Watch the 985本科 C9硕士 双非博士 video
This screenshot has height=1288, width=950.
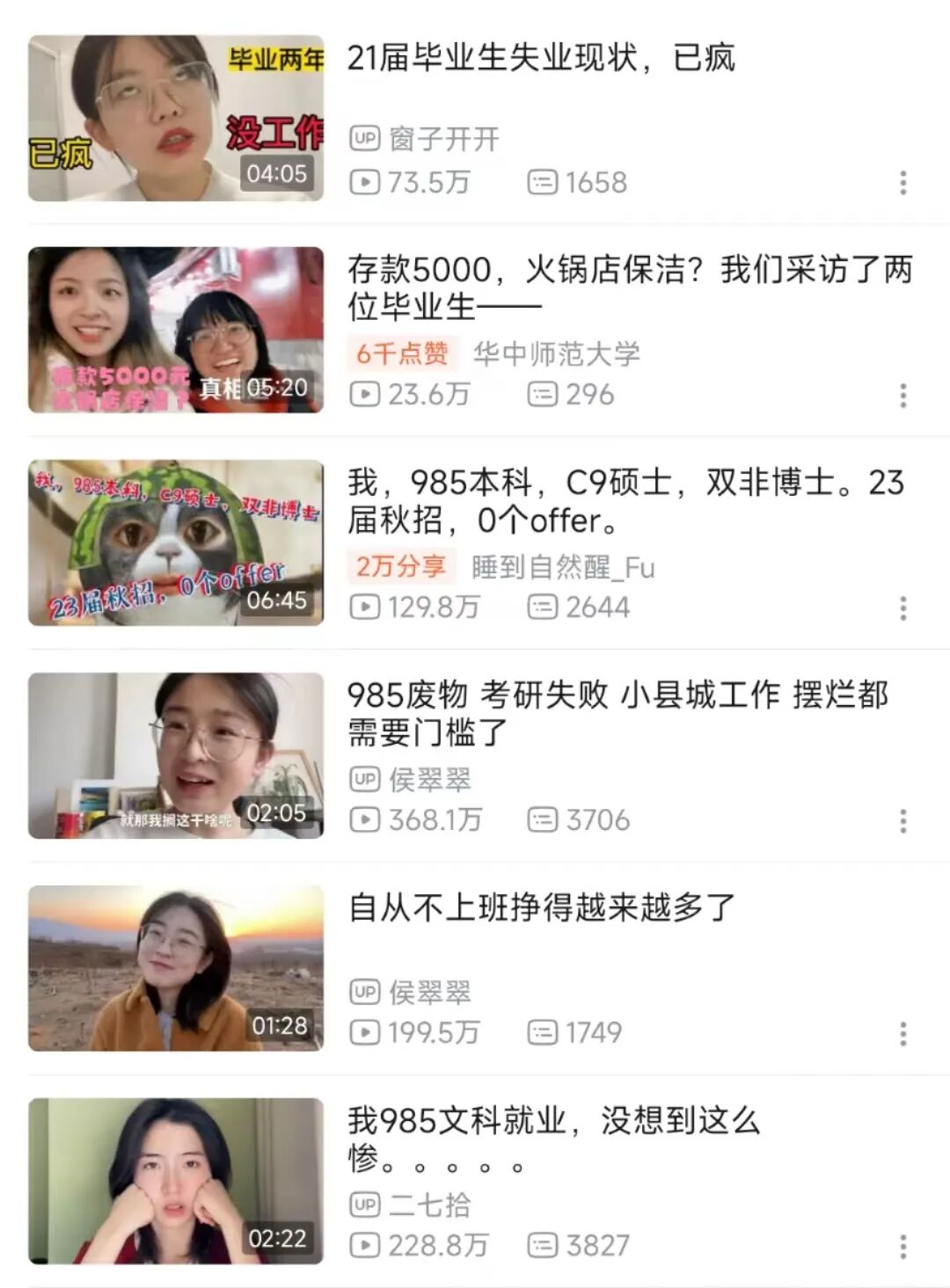[176, 542]
